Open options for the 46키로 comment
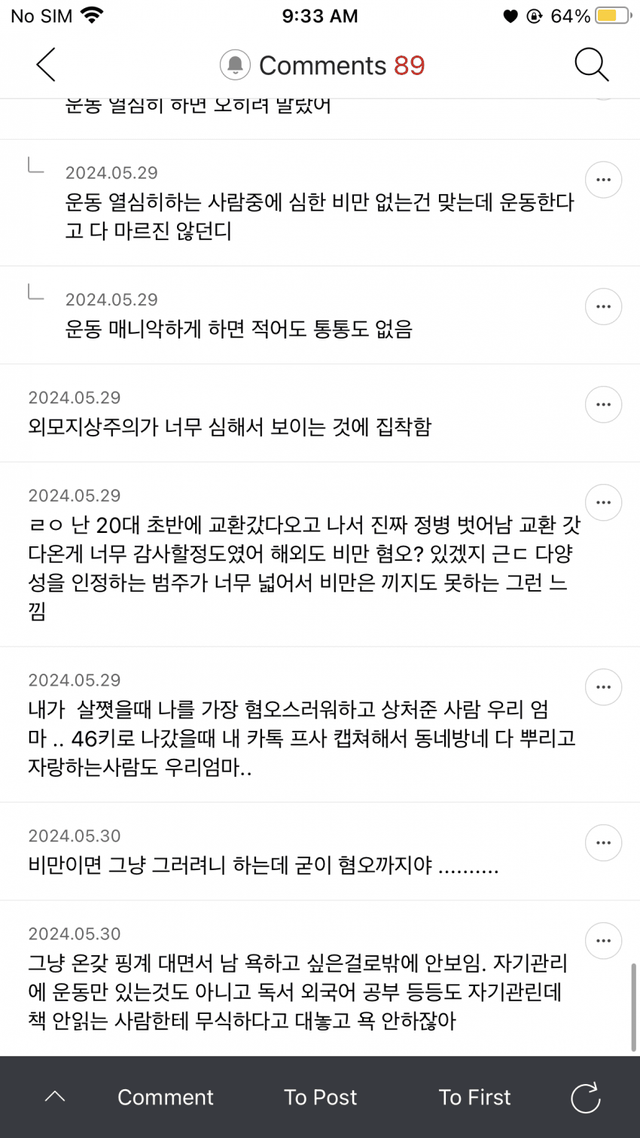 click(603, 687)
